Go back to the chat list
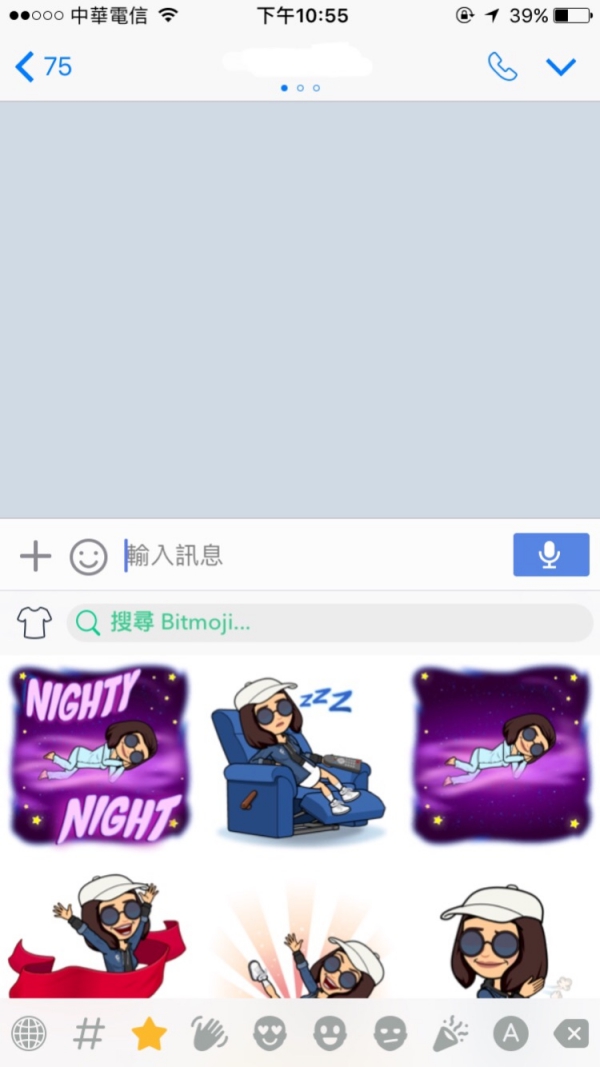600x1067 pixels. (x=43, y=67)
